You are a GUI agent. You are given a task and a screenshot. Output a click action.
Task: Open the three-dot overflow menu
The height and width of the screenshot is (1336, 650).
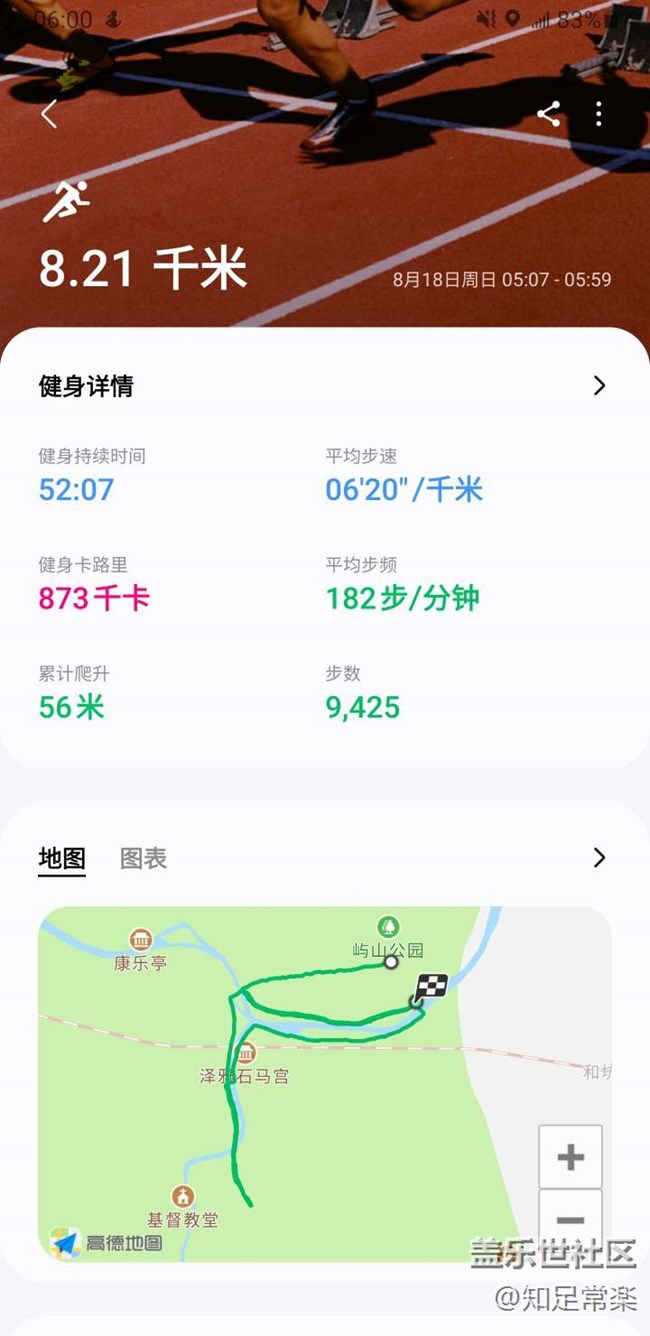[x=599, y=114]
